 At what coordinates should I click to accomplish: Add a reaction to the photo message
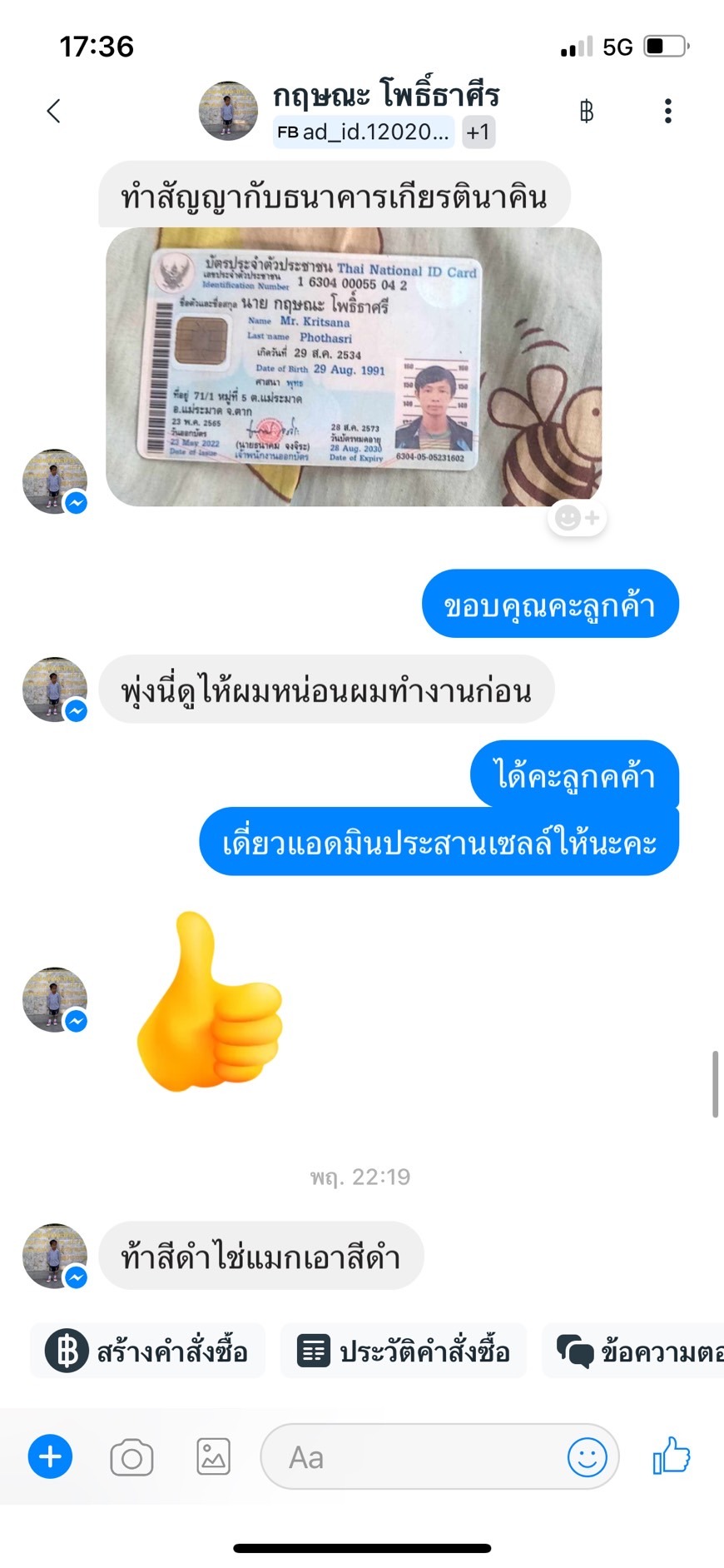click(x=578, y=518)
